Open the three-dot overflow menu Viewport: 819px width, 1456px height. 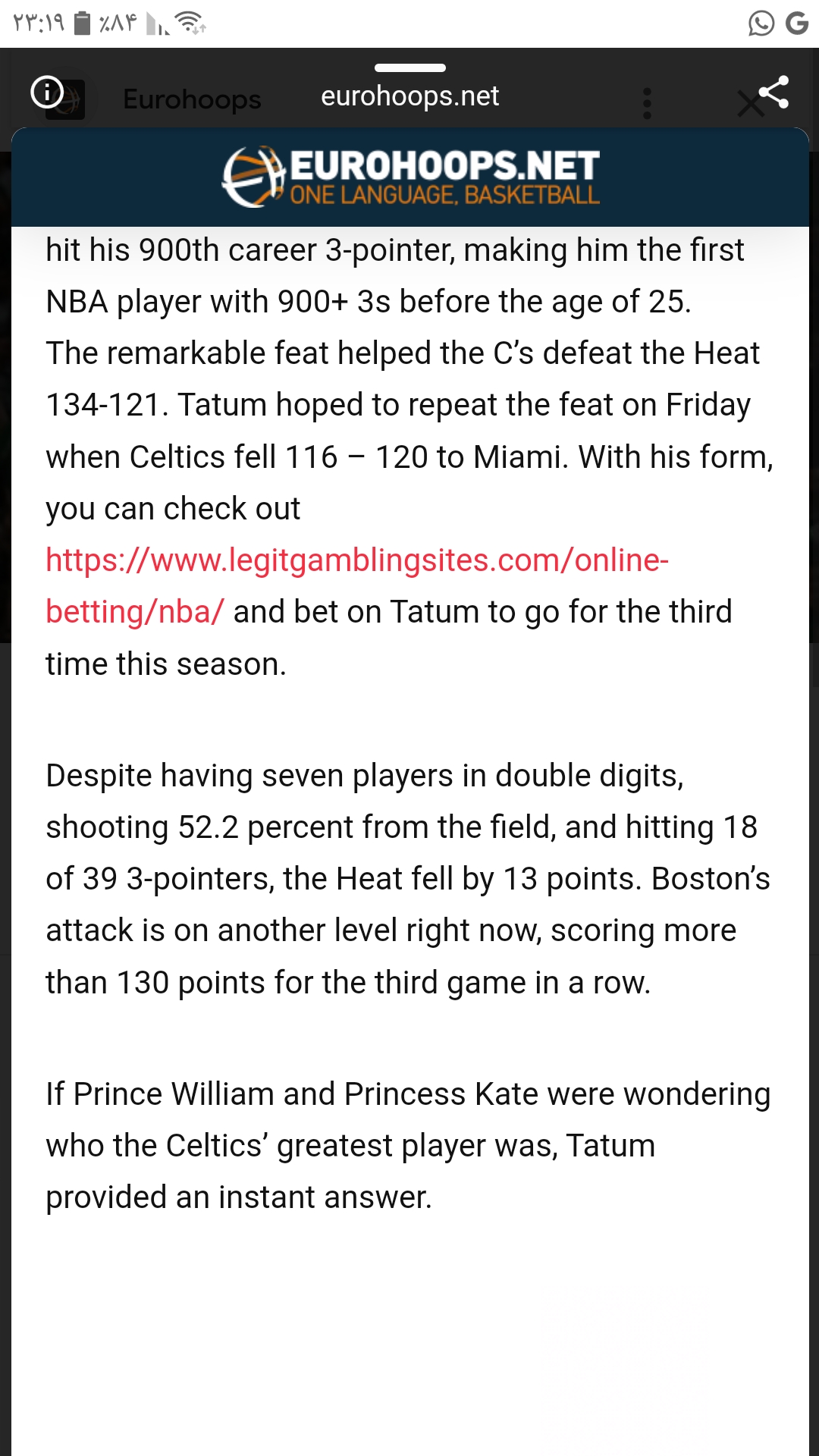(647, 103)
